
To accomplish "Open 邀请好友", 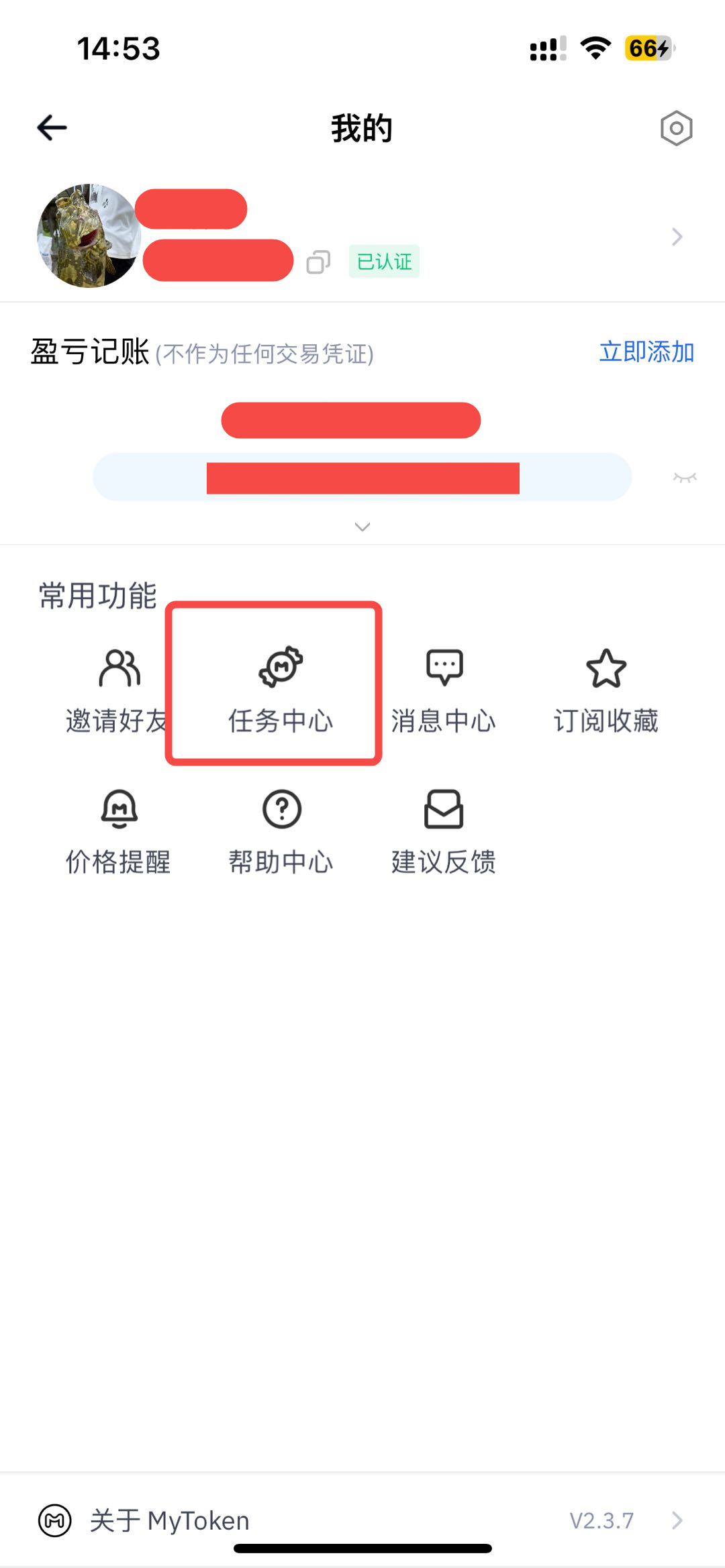I will (118, 688).
